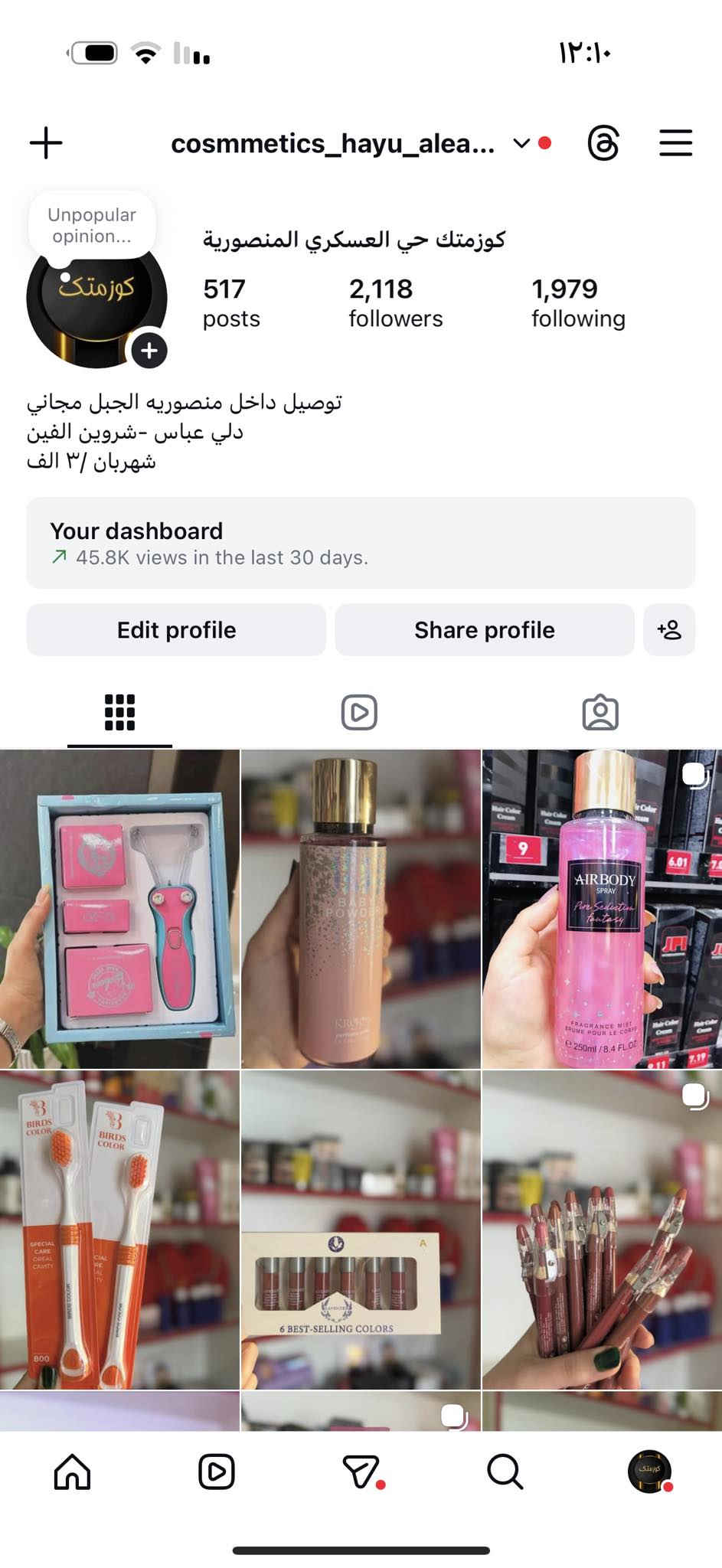Open Your dashboard insights card
Viewport: 722px width, 1568px height.
point(361,543)
